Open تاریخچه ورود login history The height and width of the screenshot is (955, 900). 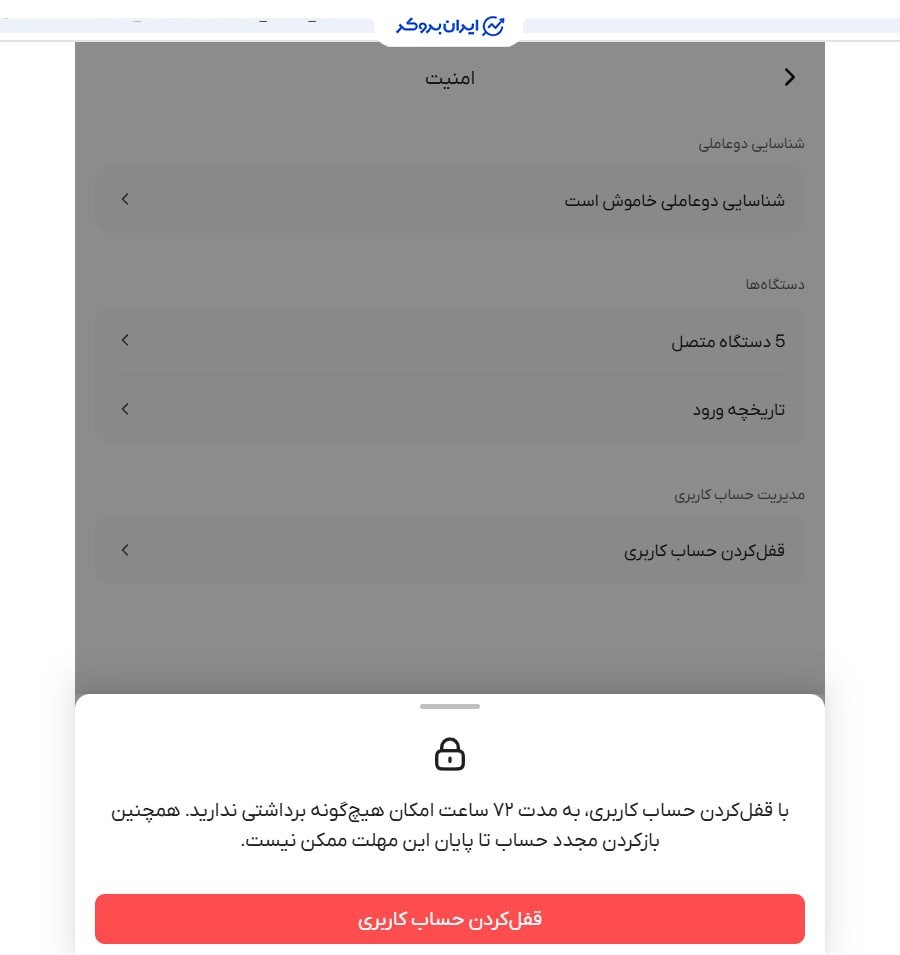point(450,409)
